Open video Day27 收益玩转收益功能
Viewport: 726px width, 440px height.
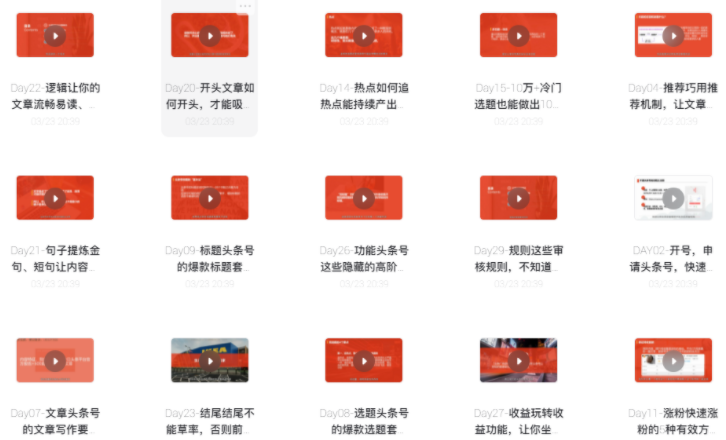(x=518, y=360)
